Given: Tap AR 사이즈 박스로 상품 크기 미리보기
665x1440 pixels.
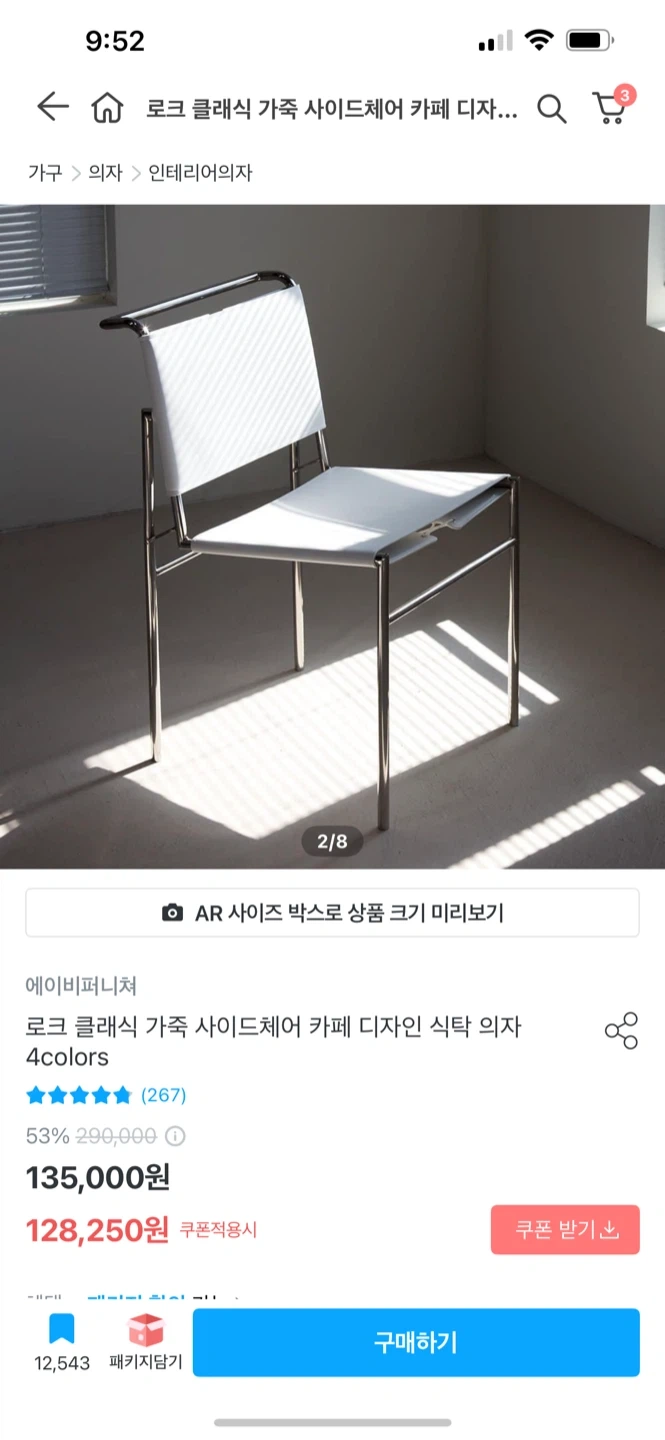Looking at the screenshot, I should point(332,912).
